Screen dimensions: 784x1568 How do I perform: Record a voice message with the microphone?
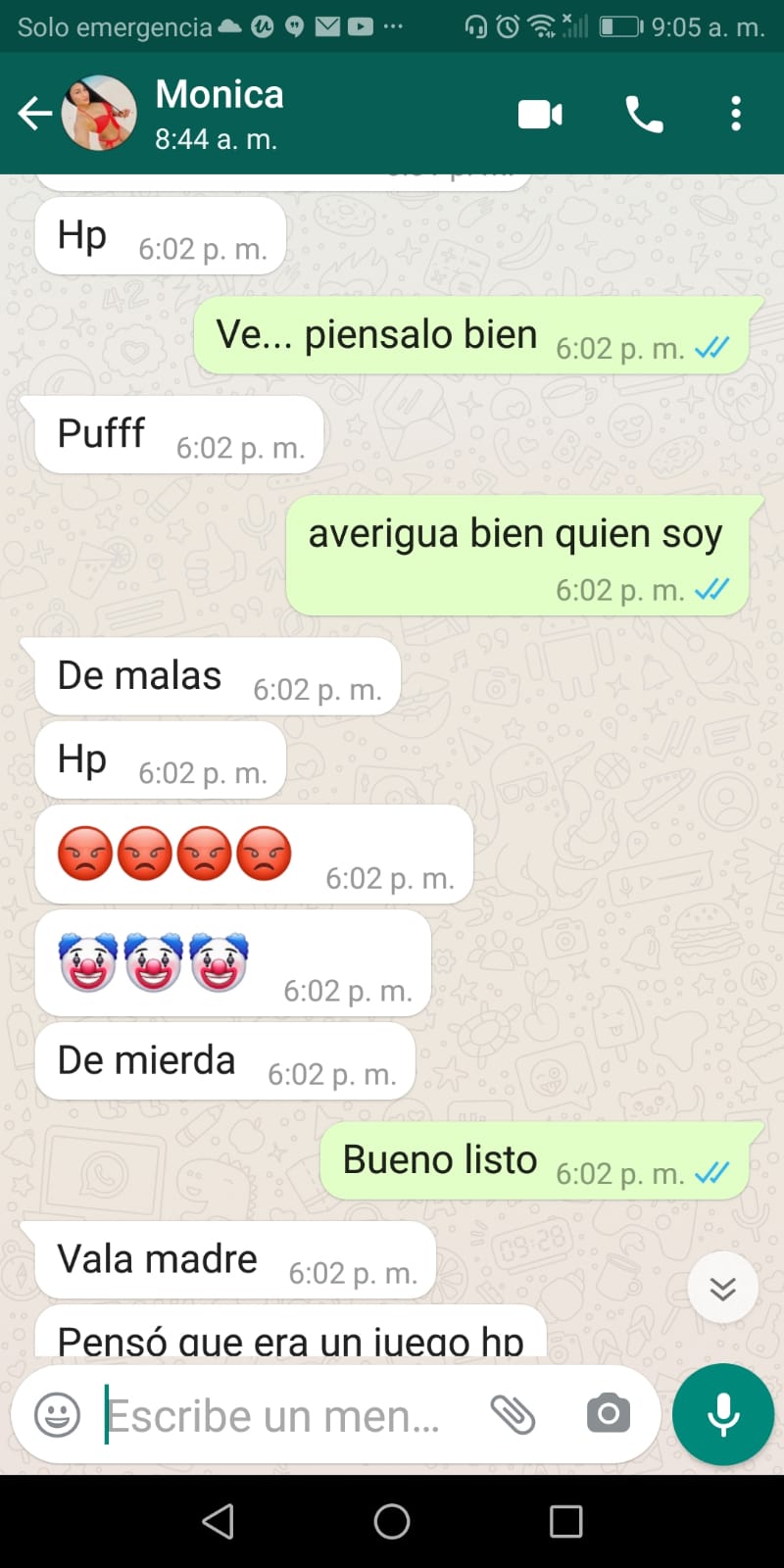[723, 1414]
